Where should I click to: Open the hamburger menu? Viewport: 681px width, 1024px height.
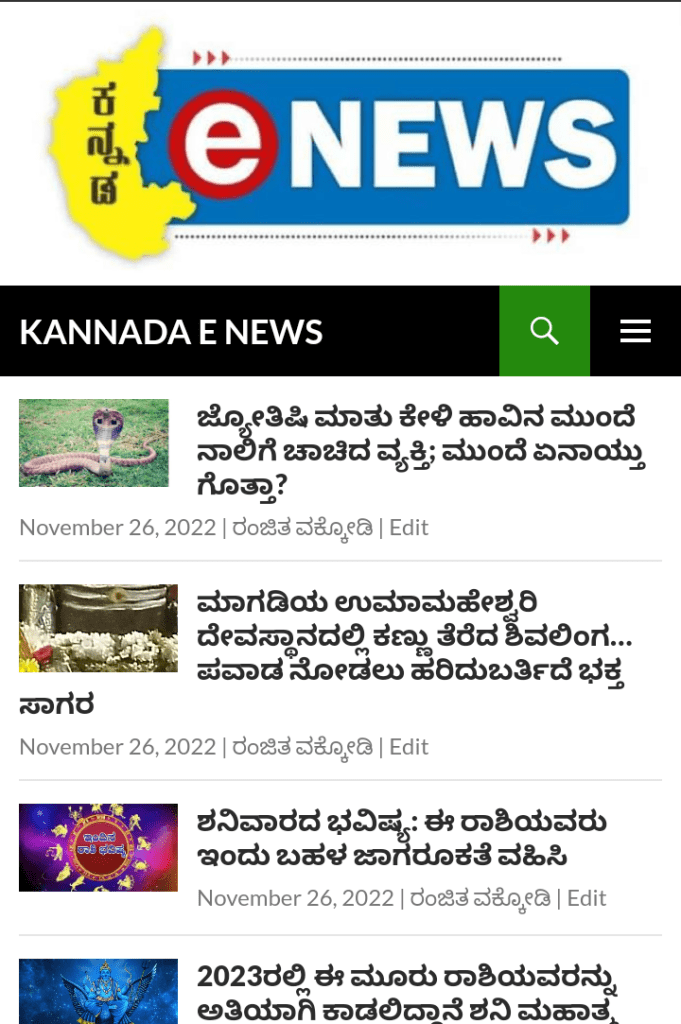(x=635, y=331)
